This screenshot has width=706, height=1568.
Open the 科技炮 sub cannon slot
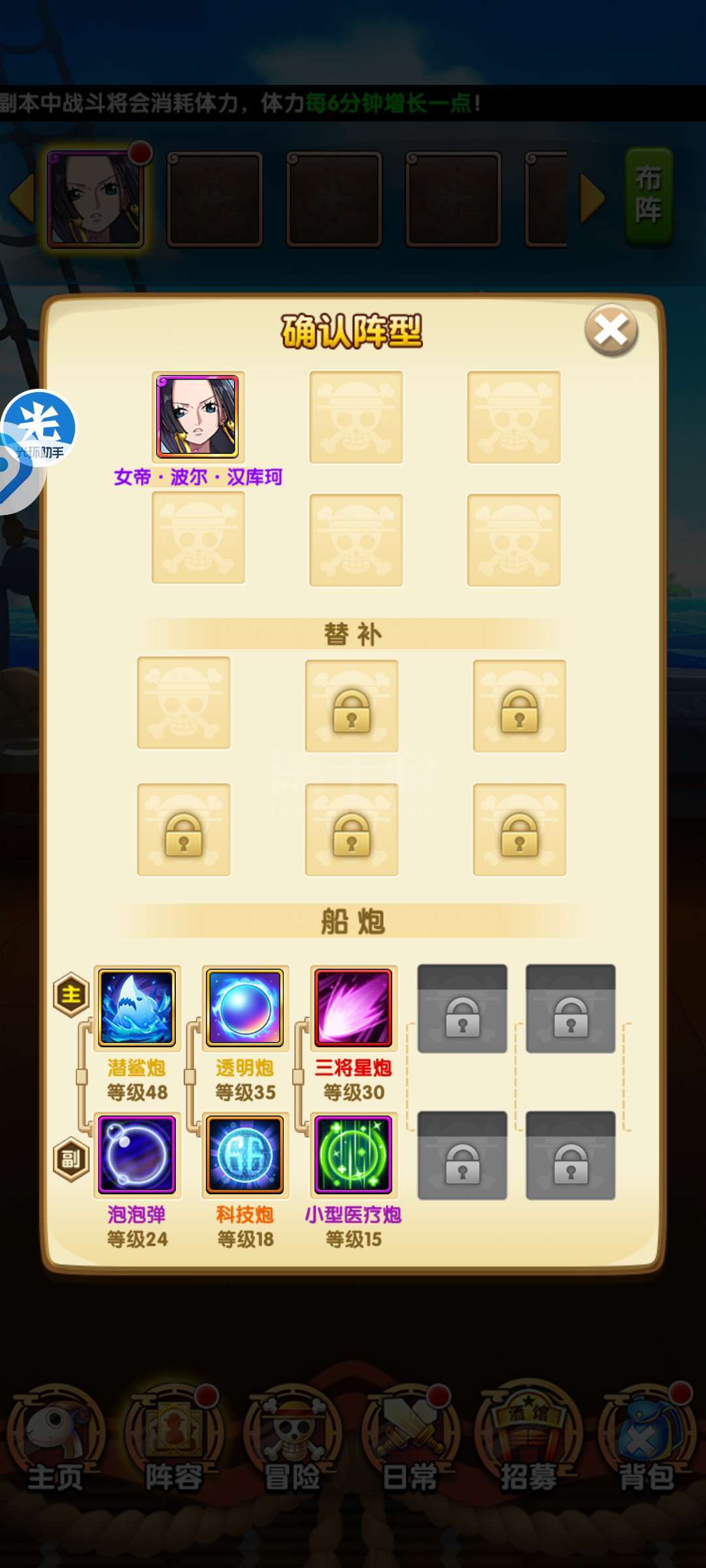[x=245, y=1154]
